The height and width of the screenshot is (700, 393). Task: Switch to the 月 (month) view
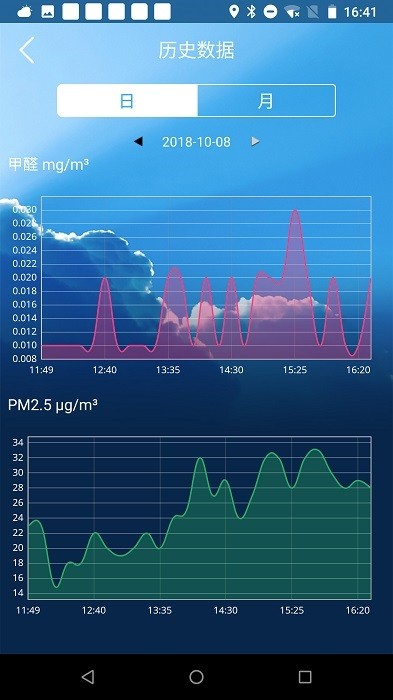266,101
